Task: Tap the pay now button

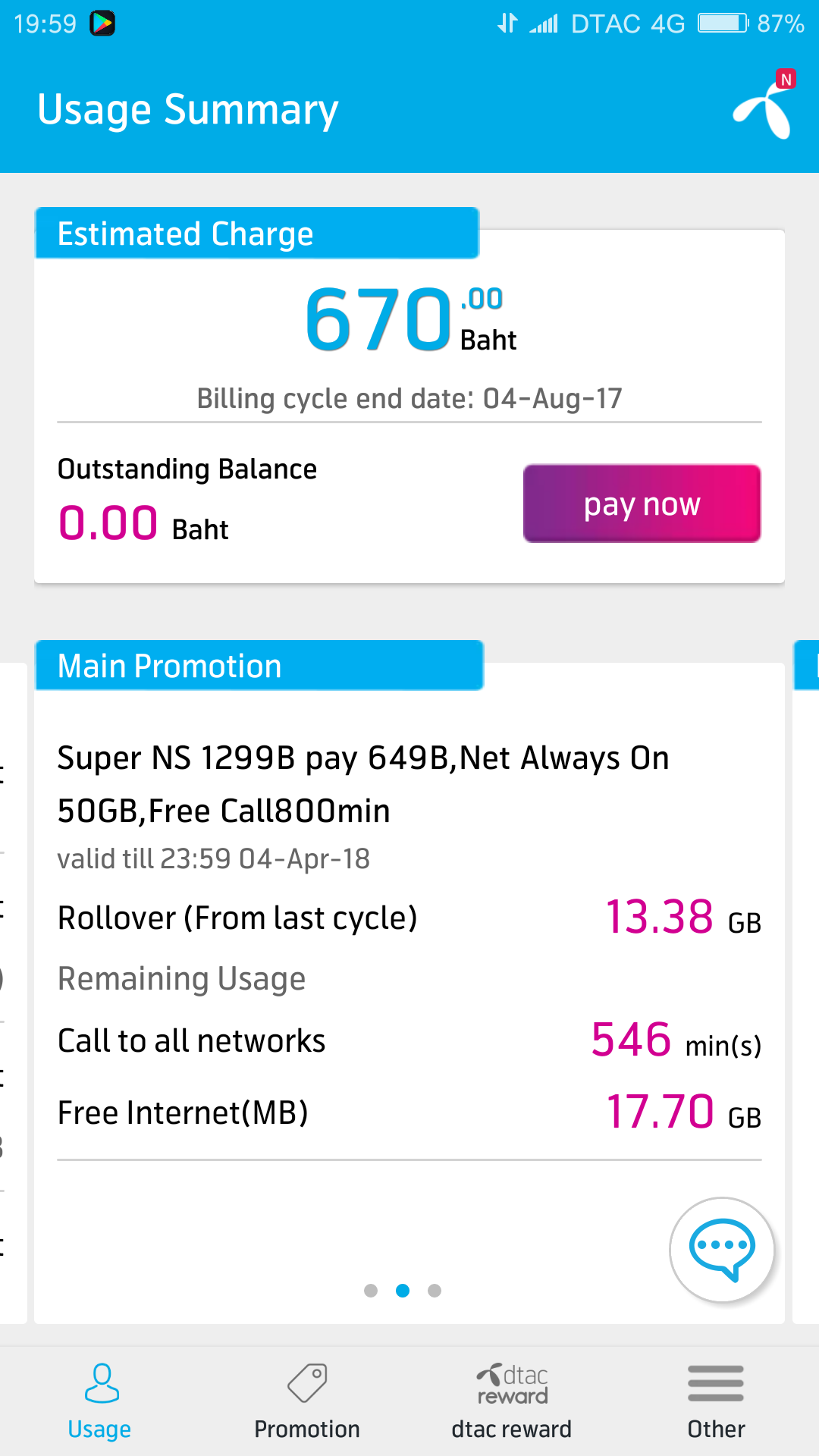Action: (642, 504)
